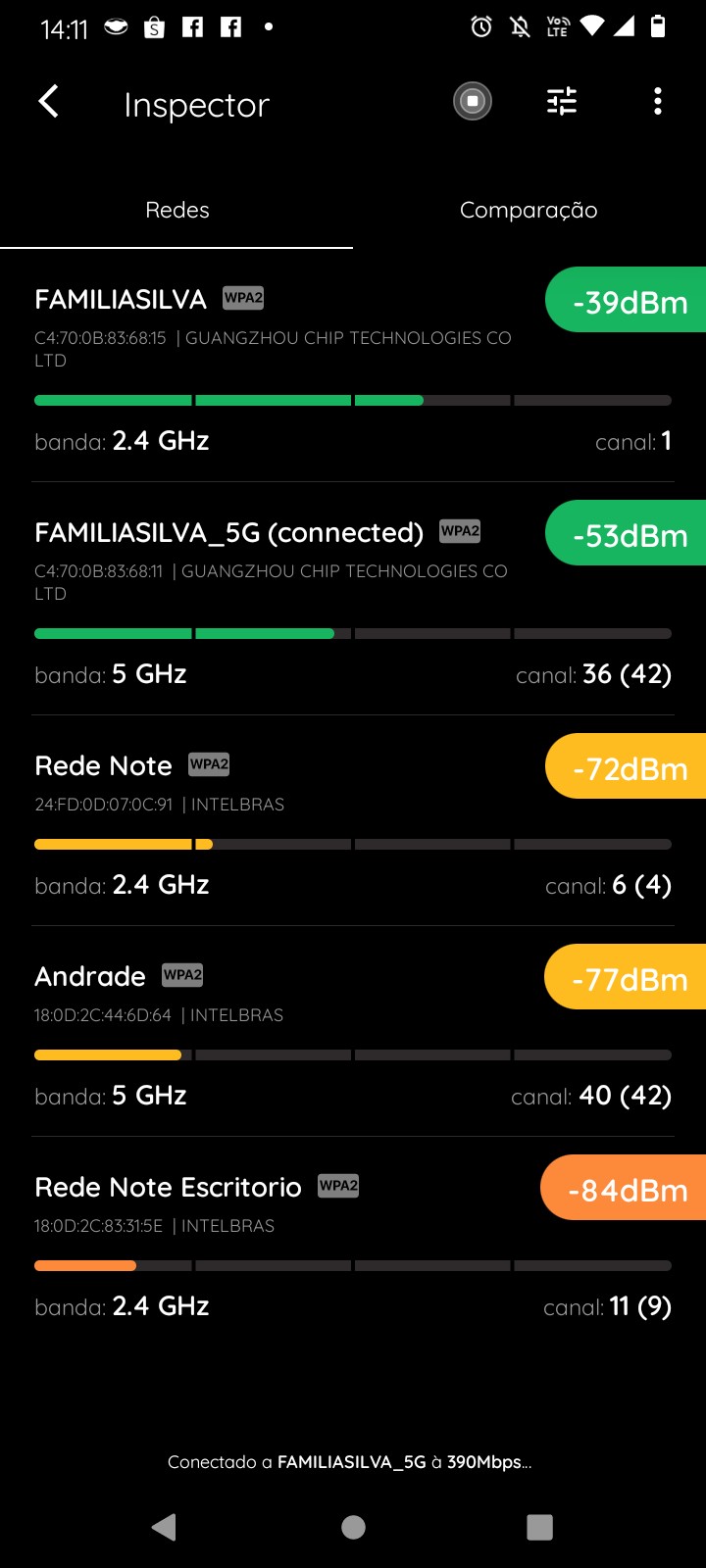Go back from the Inspector screen
706x1568 pixels.
click(49, 102)
